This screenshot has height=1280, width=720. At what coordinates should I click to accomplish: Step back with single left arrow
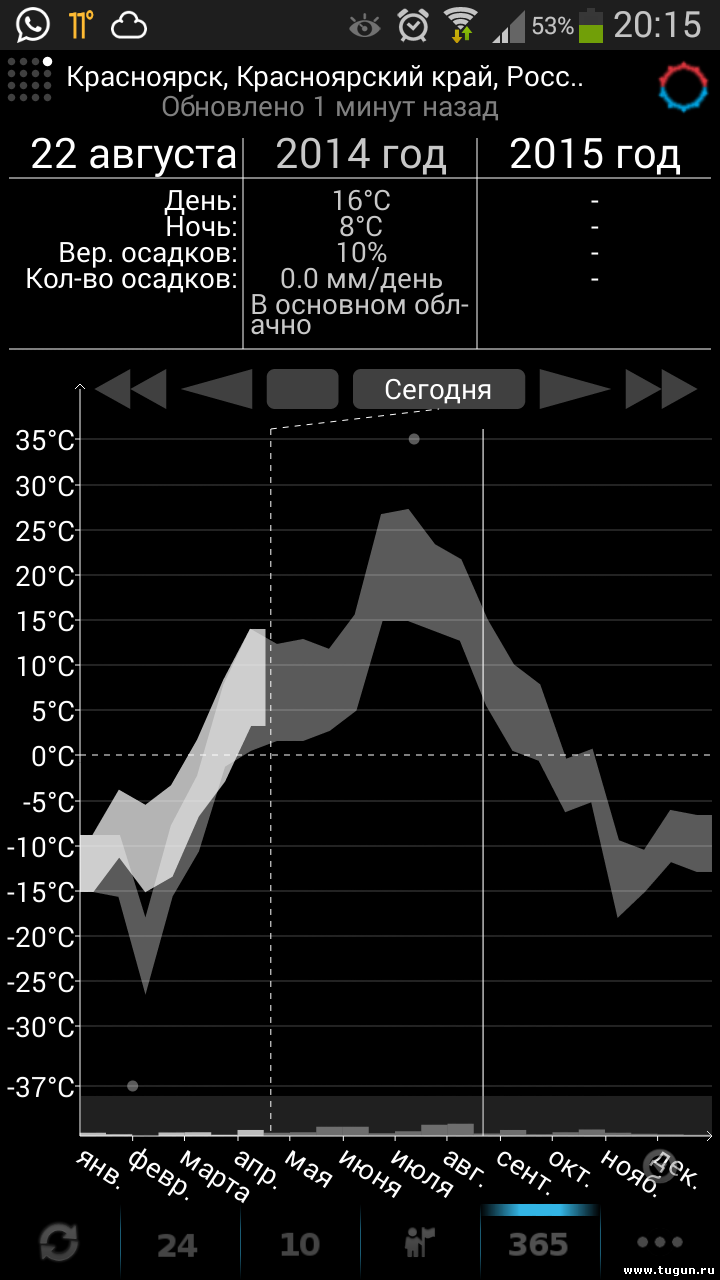[217, 389]
